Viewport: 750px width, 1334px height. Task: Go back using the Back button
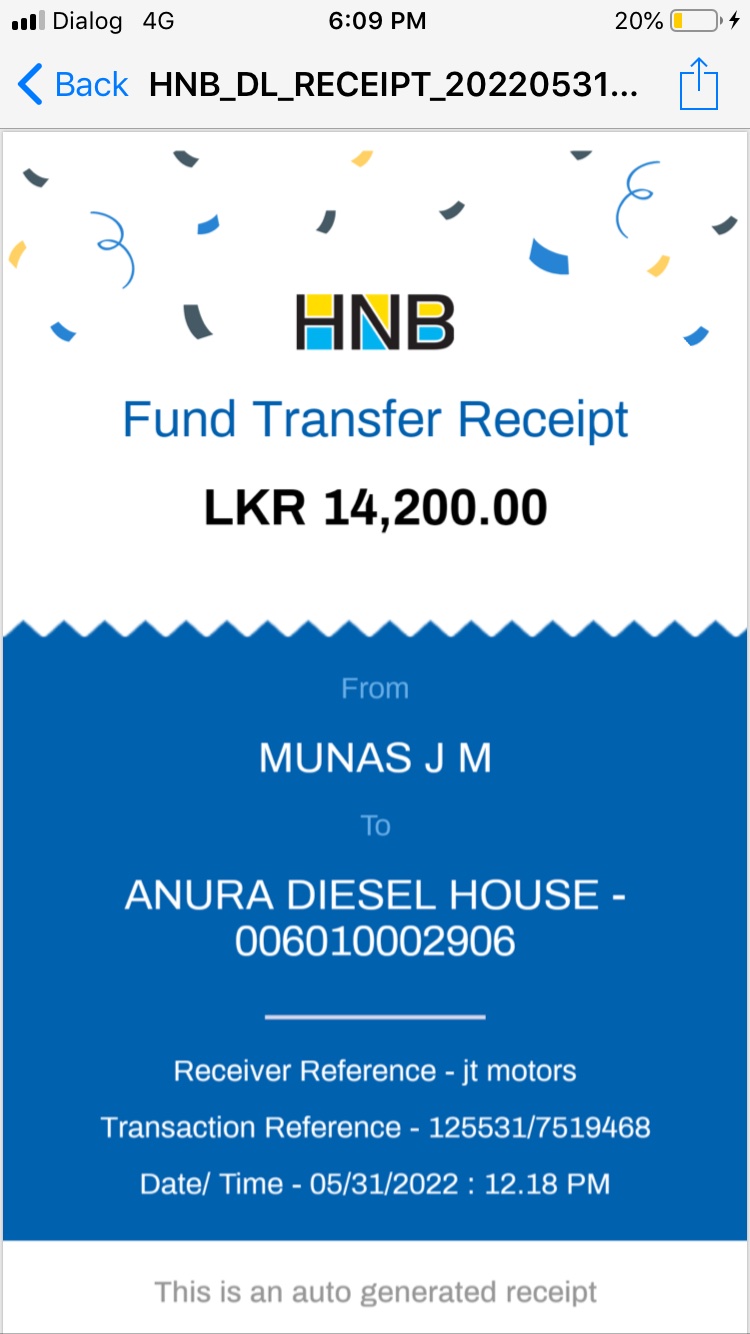(x=73, y=85)
